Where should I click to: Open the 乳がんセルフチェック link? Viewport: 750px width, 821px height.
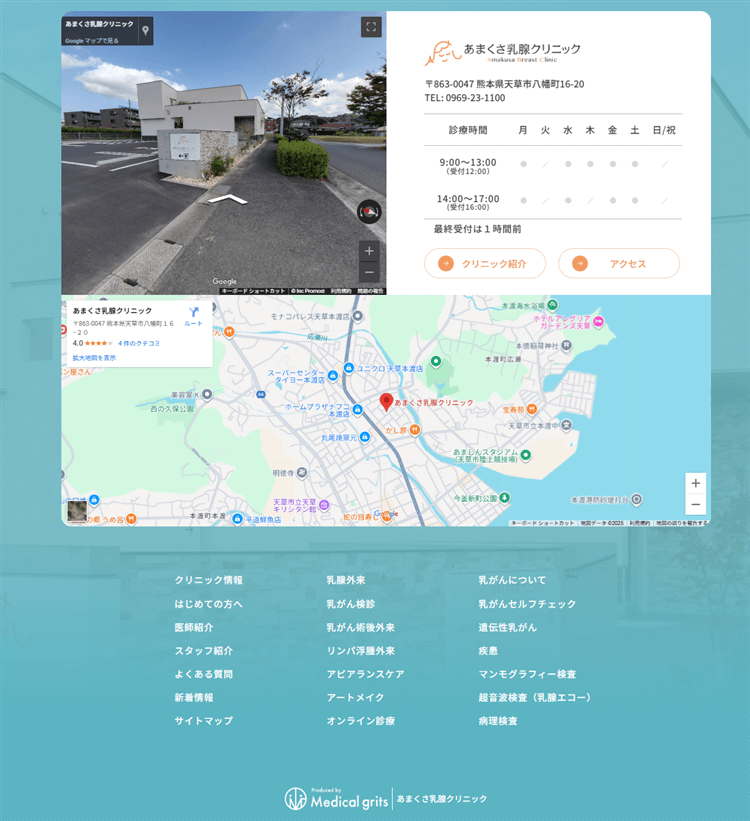click(527, 604)
